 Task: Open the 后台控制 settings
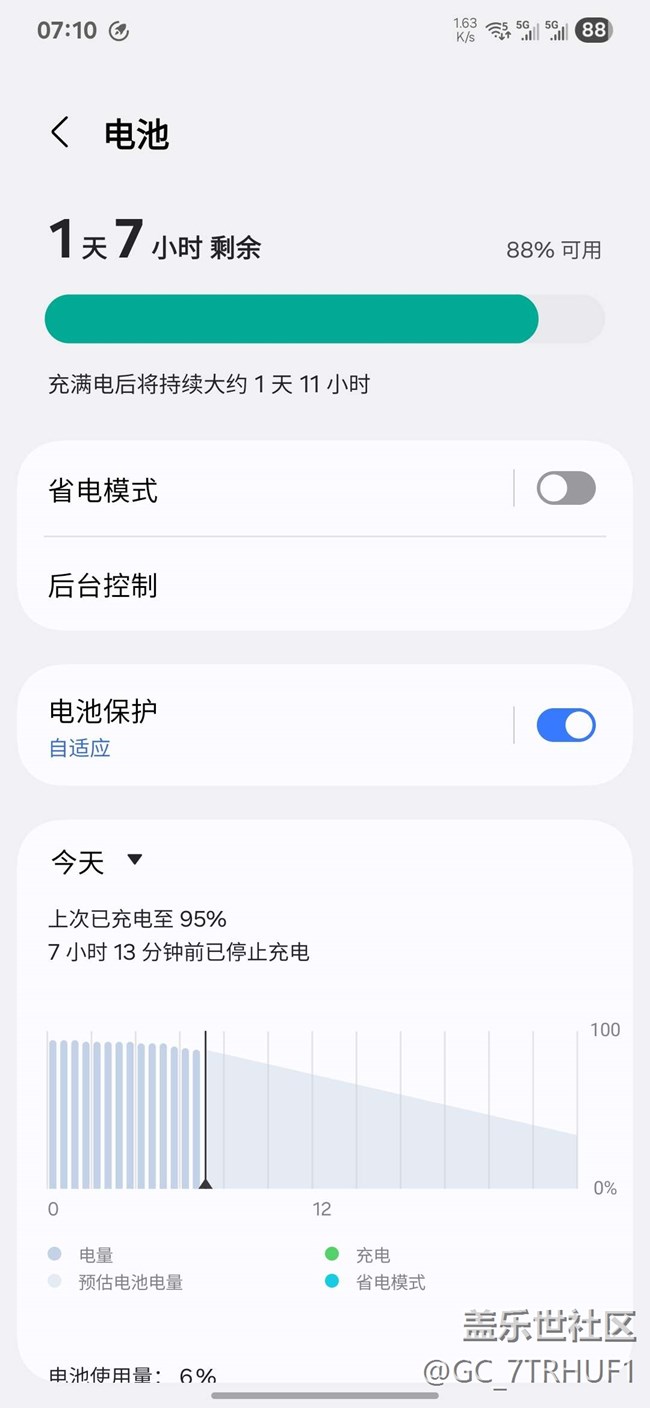325,585
